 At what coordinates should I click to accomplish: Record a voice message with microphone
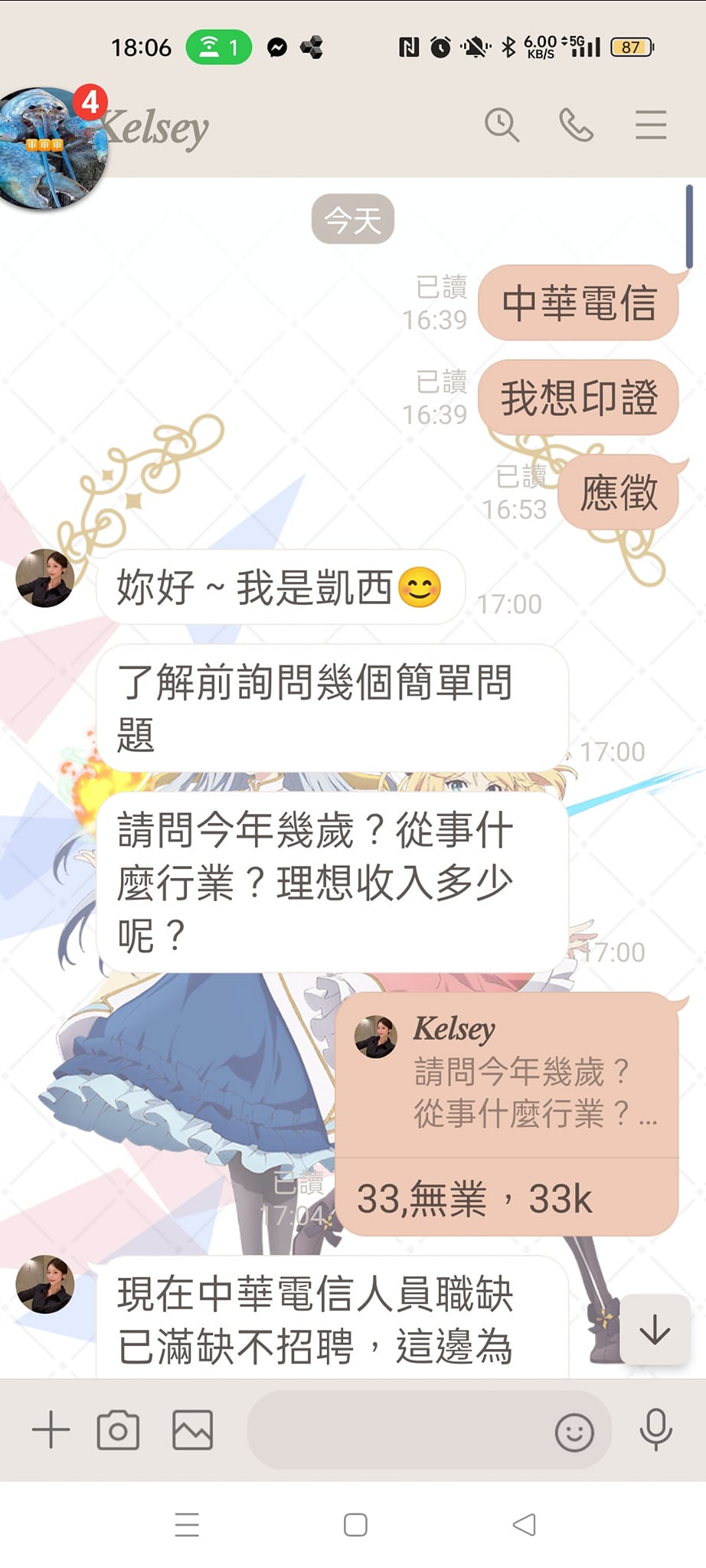pos(655,1429)
